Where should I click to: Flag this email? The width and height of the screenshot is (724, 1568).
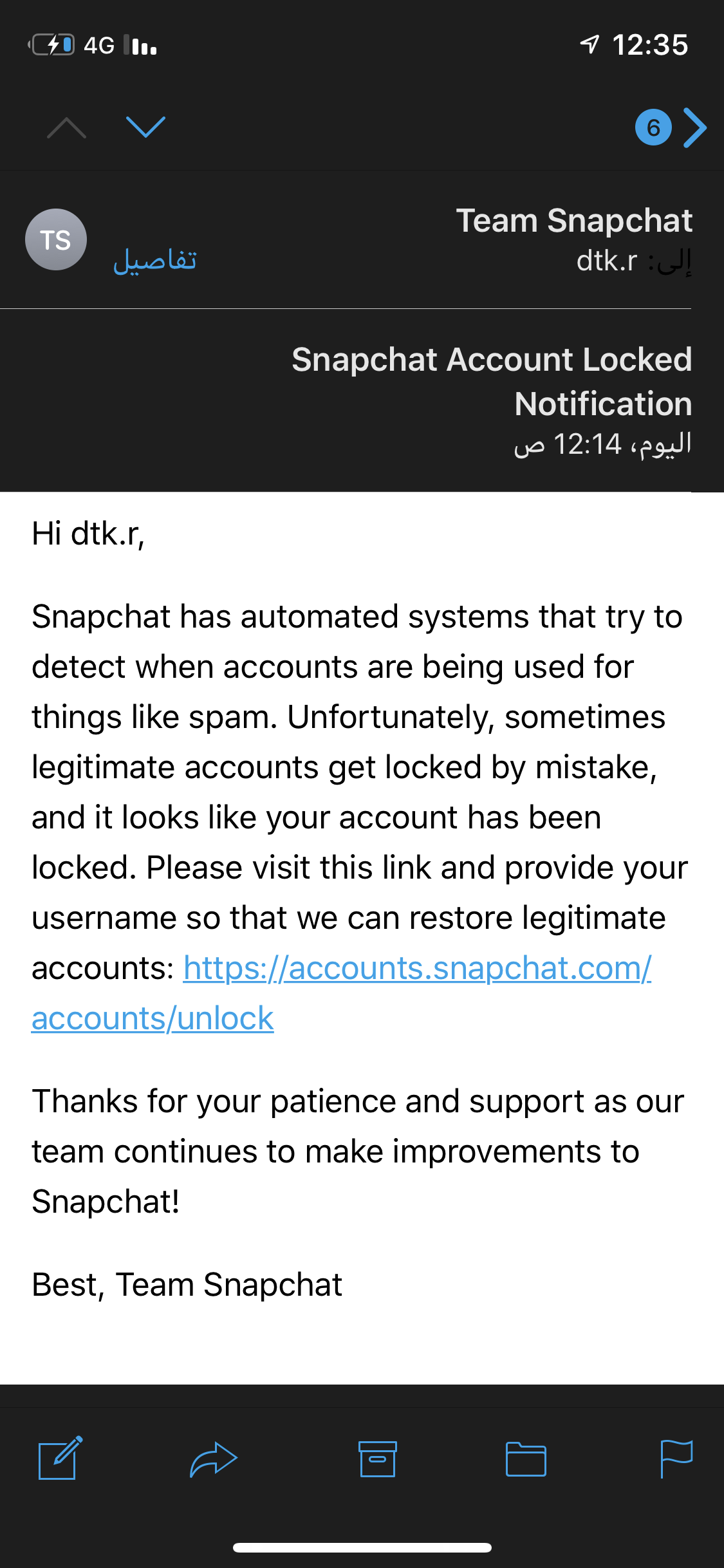coord(676,1458)
